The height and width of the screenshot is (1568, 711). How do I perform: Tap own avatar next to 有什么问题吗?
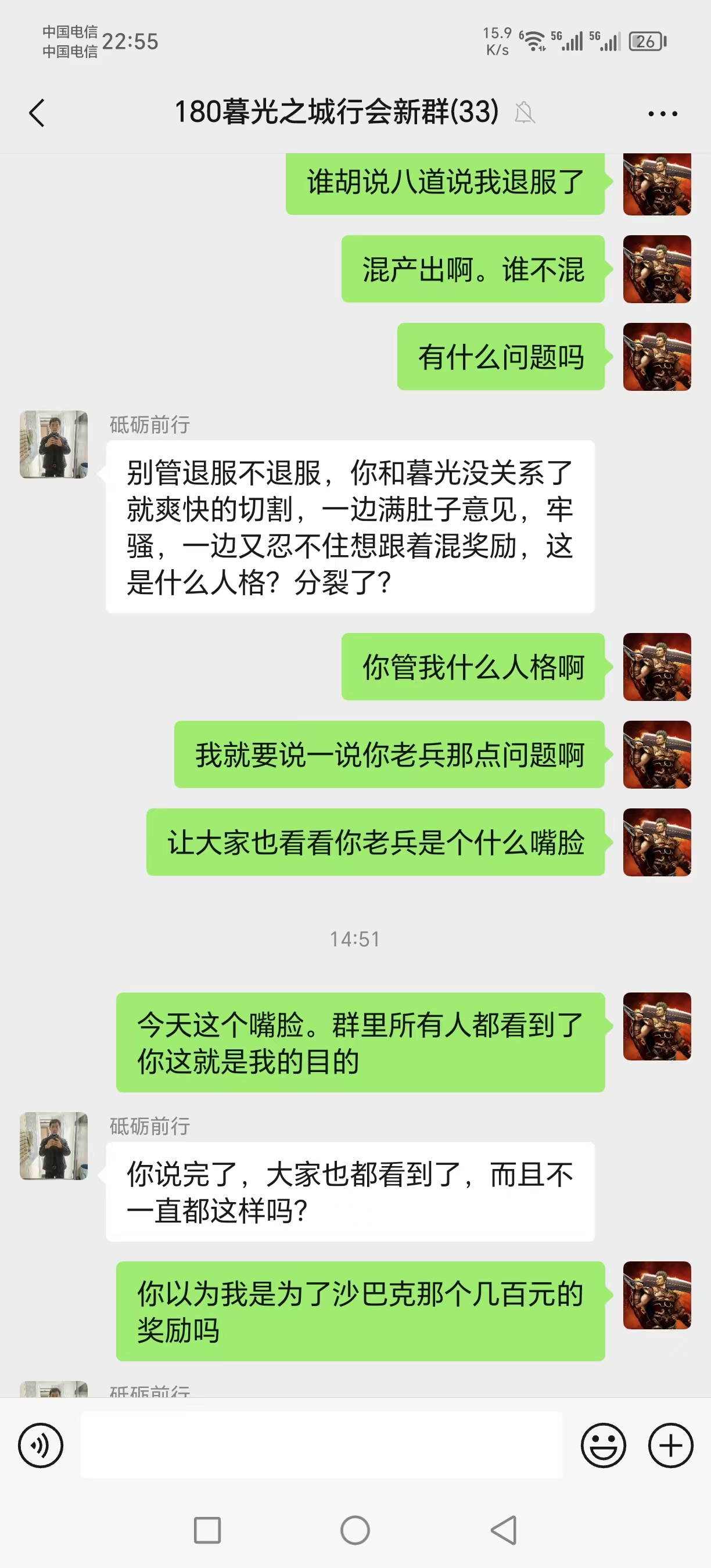pos(657,357)
